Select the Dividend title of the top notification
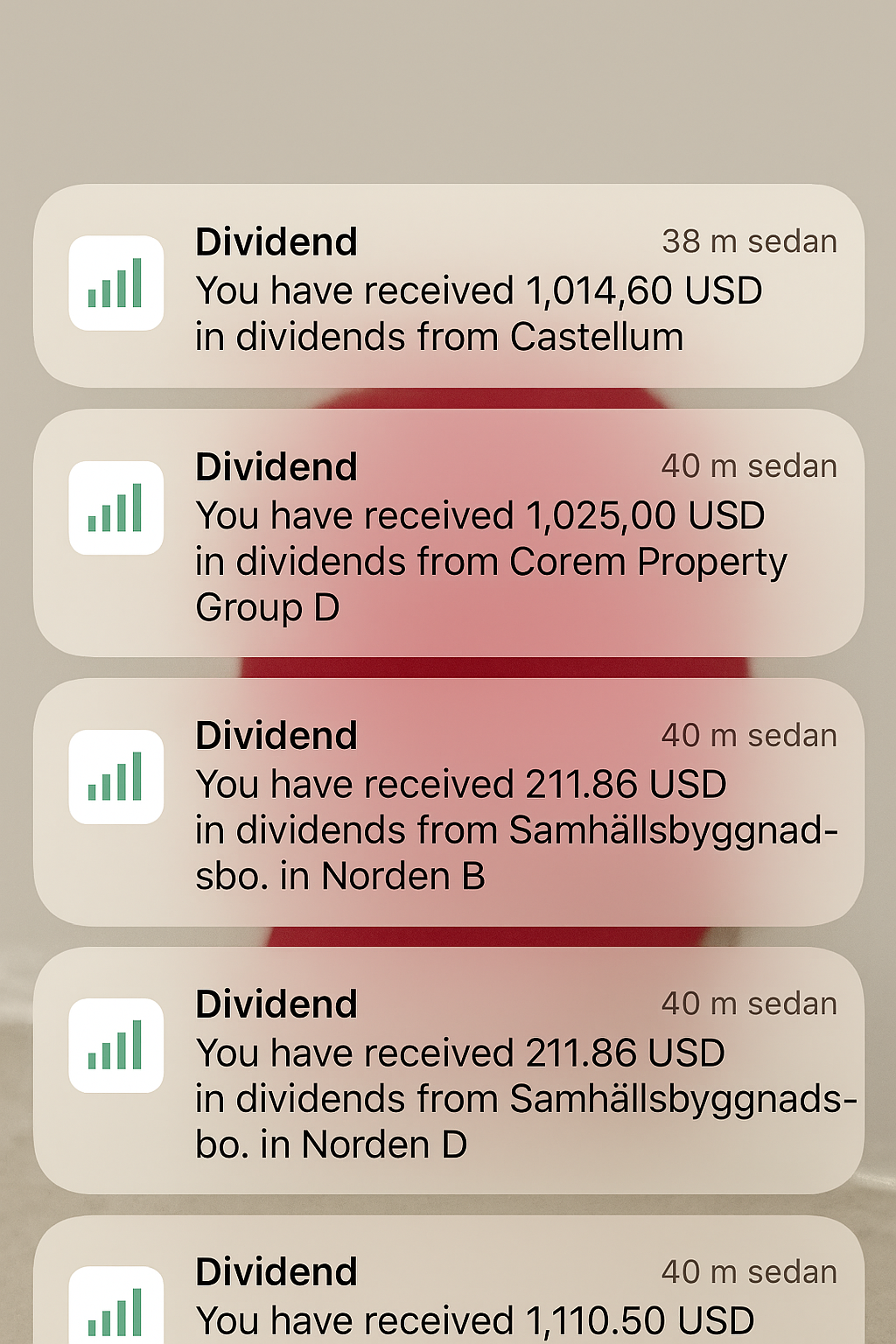This screenshot has height=1344, width=896. click(276, 241)
